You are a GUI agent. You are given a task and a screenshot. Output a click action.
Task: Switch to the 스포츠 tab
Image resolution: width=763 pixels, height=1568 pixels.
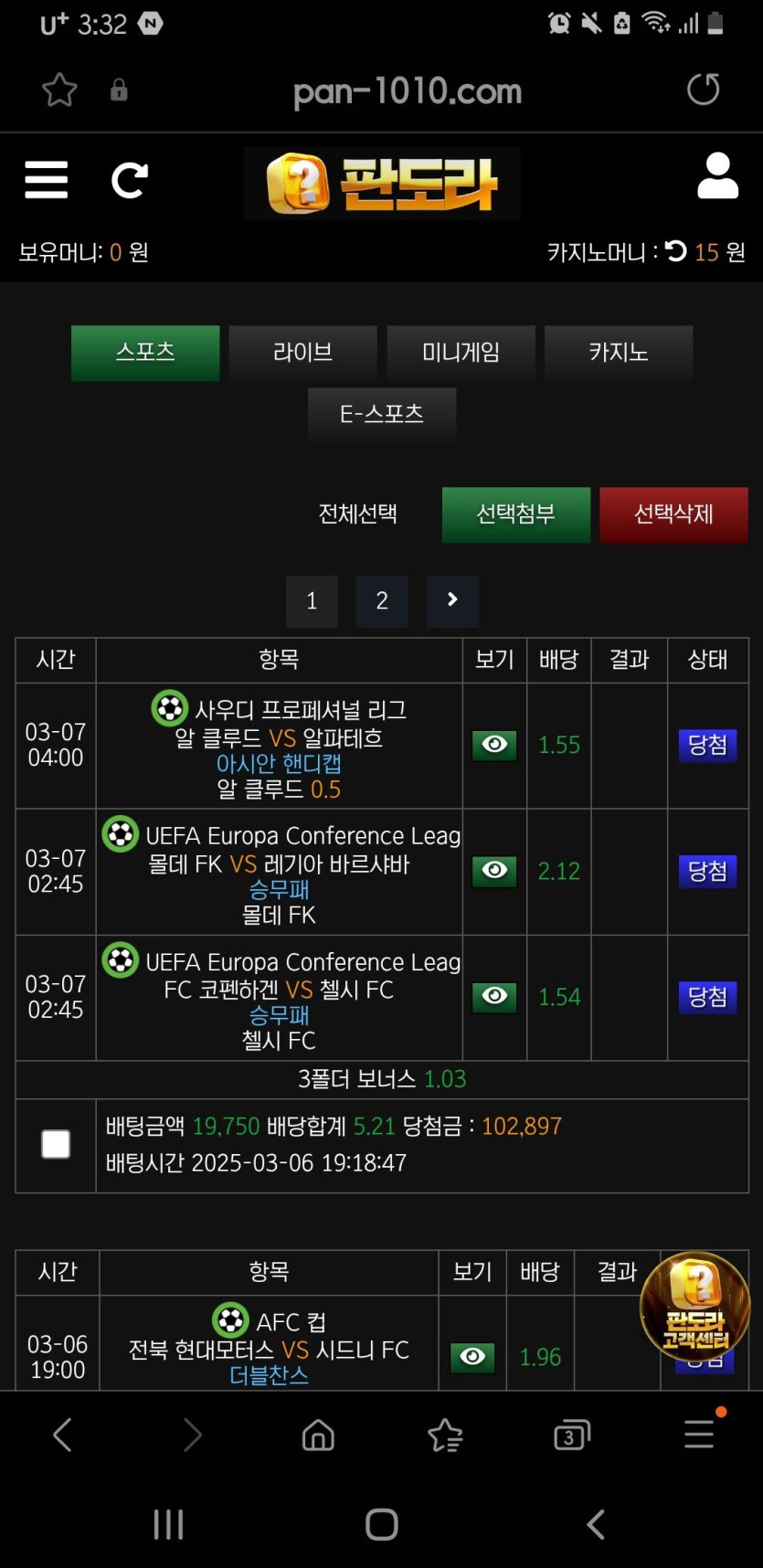[x=145, y=353]
